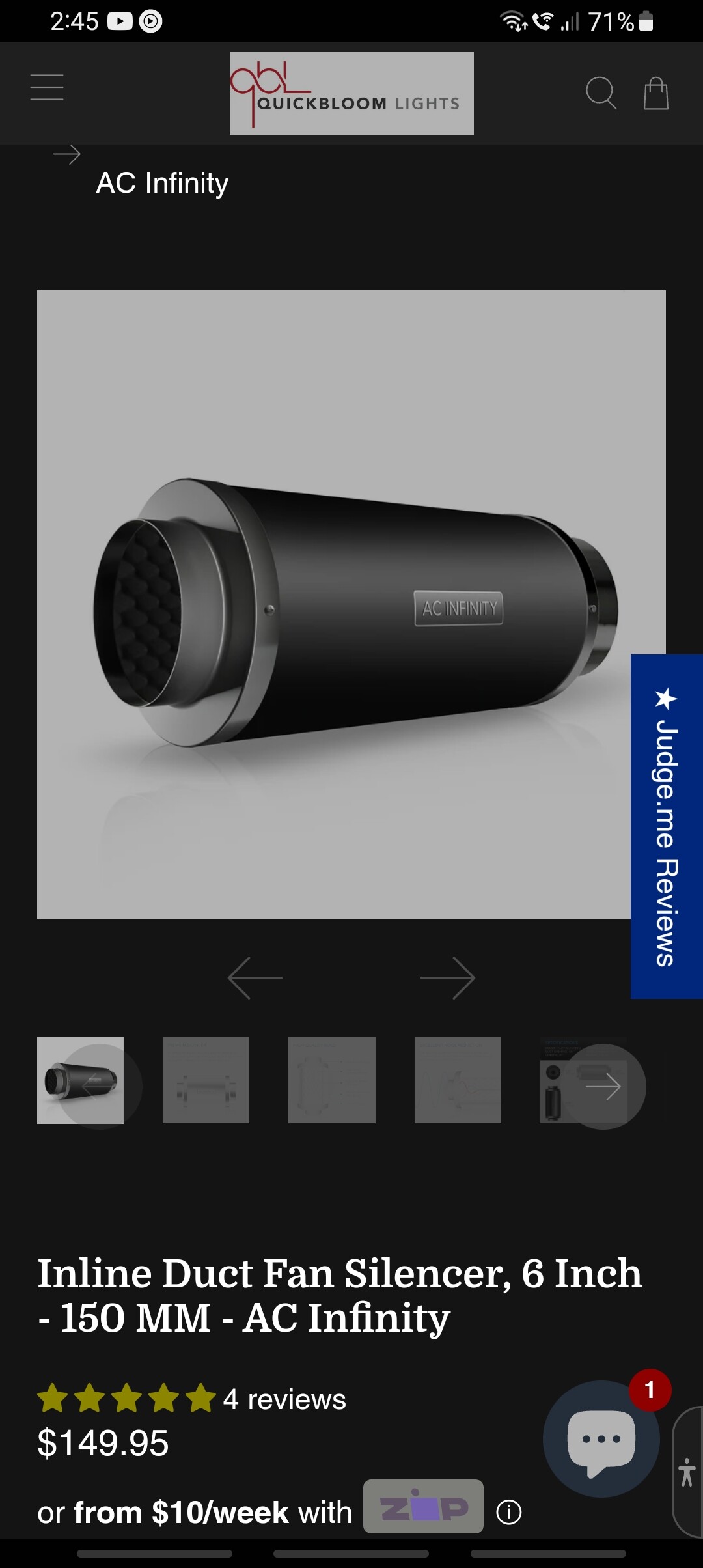This screenshot has width=703, height=1568.
Task: Open the search icon
Action: pos(601,93)
